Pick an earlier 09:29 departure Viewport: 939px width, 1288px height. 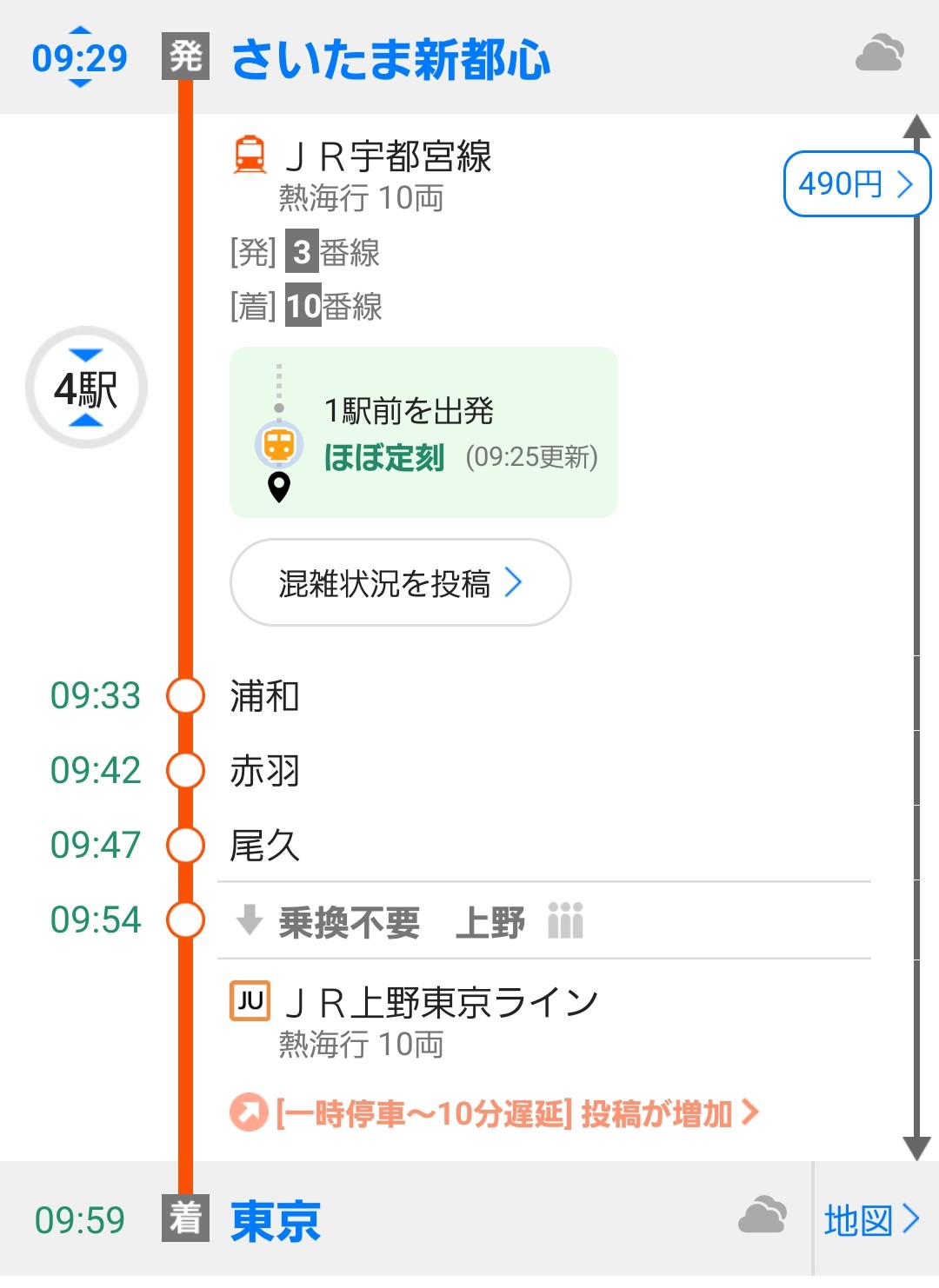pyautogui.click(x=79, y=32)
